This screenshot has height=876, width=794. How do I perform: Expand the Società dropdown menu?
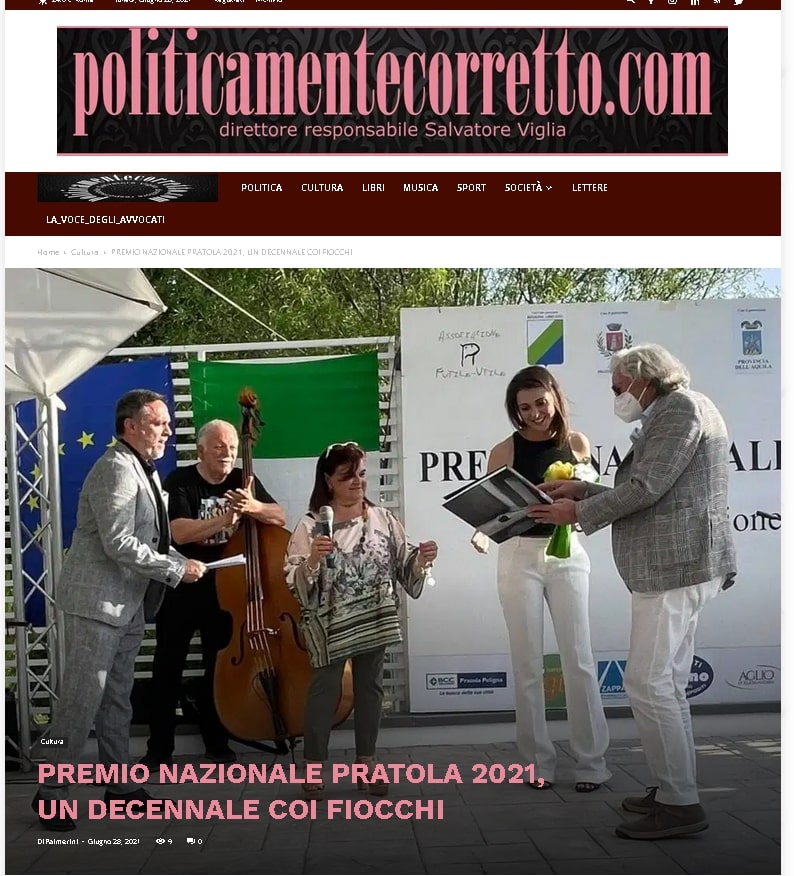pos(528,188)
